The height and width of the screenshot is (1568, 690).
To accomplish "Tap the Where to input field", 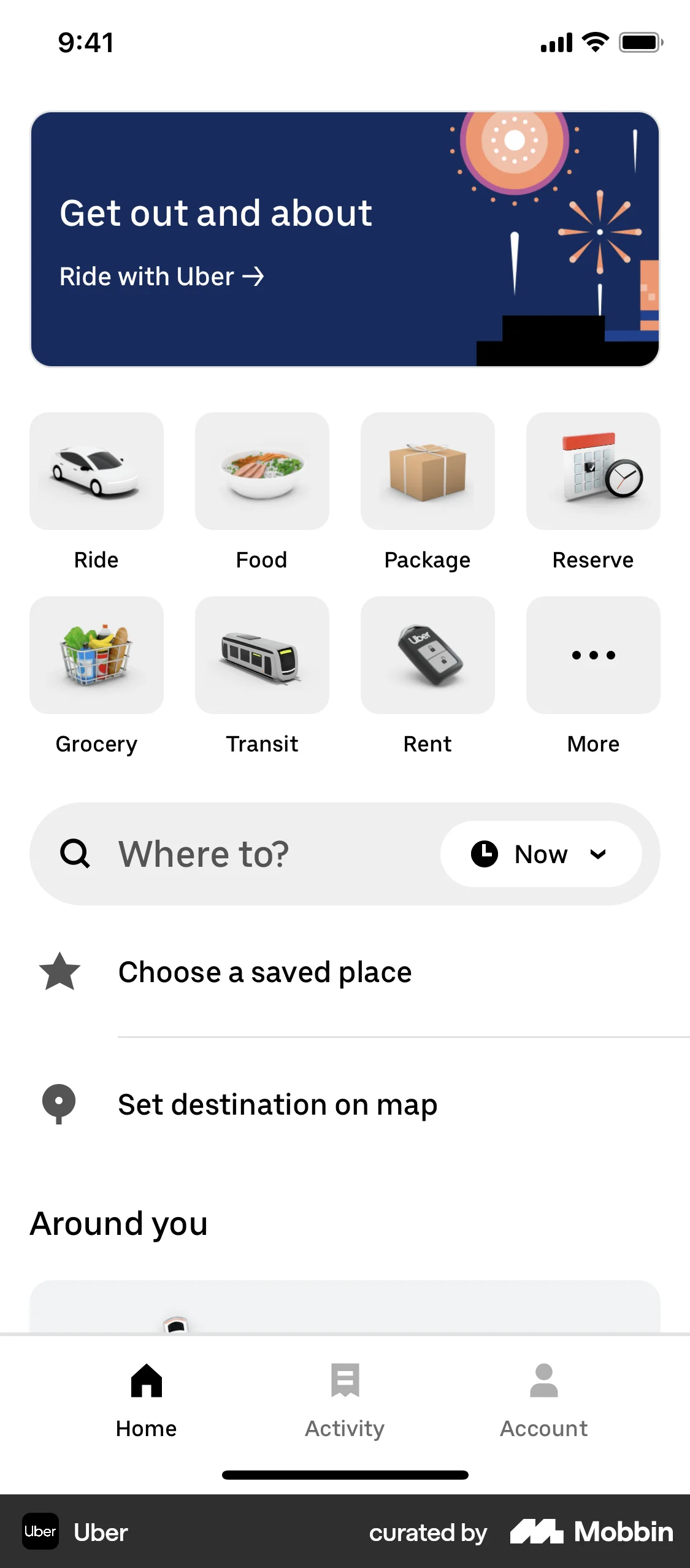I will tap(245, 854).
